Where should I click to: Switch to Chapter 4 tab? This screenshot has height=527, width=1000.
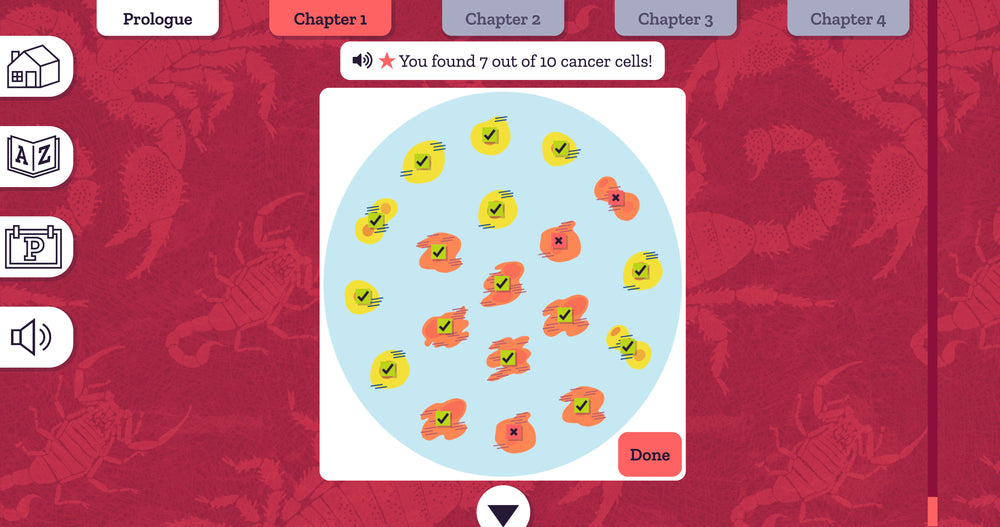[x=848, y=19]
